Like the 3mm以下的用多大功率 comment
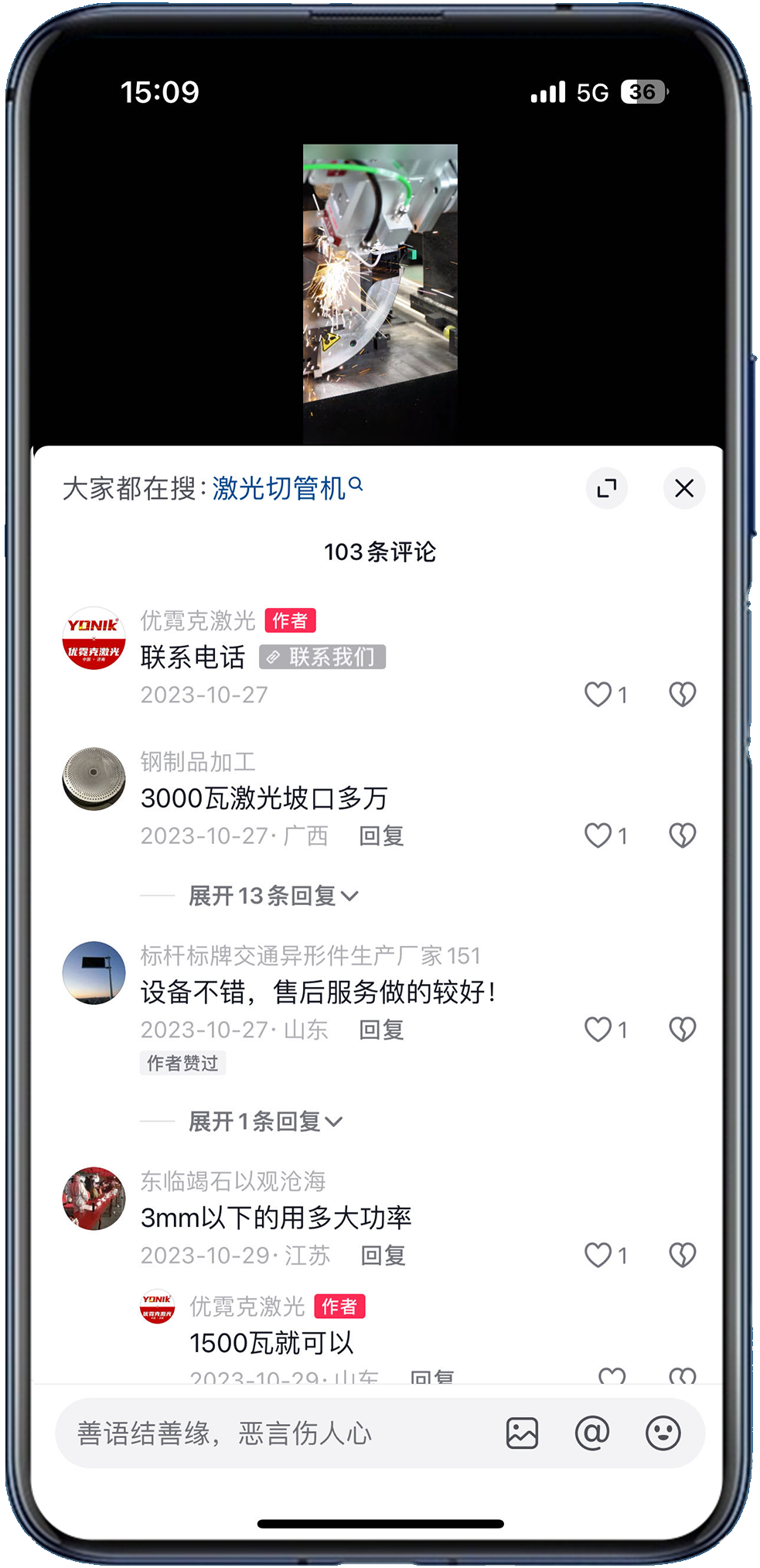The image size is (760, 1568). pos(598,1255)
